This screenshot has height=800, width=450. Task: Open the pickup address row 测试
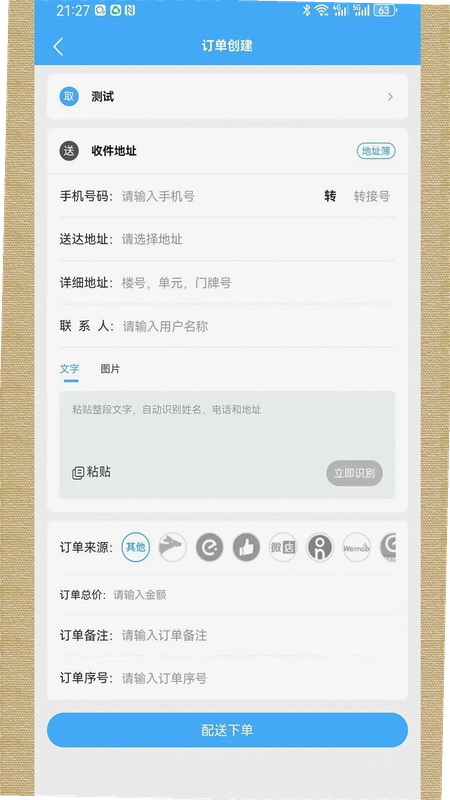click(227, 96)
